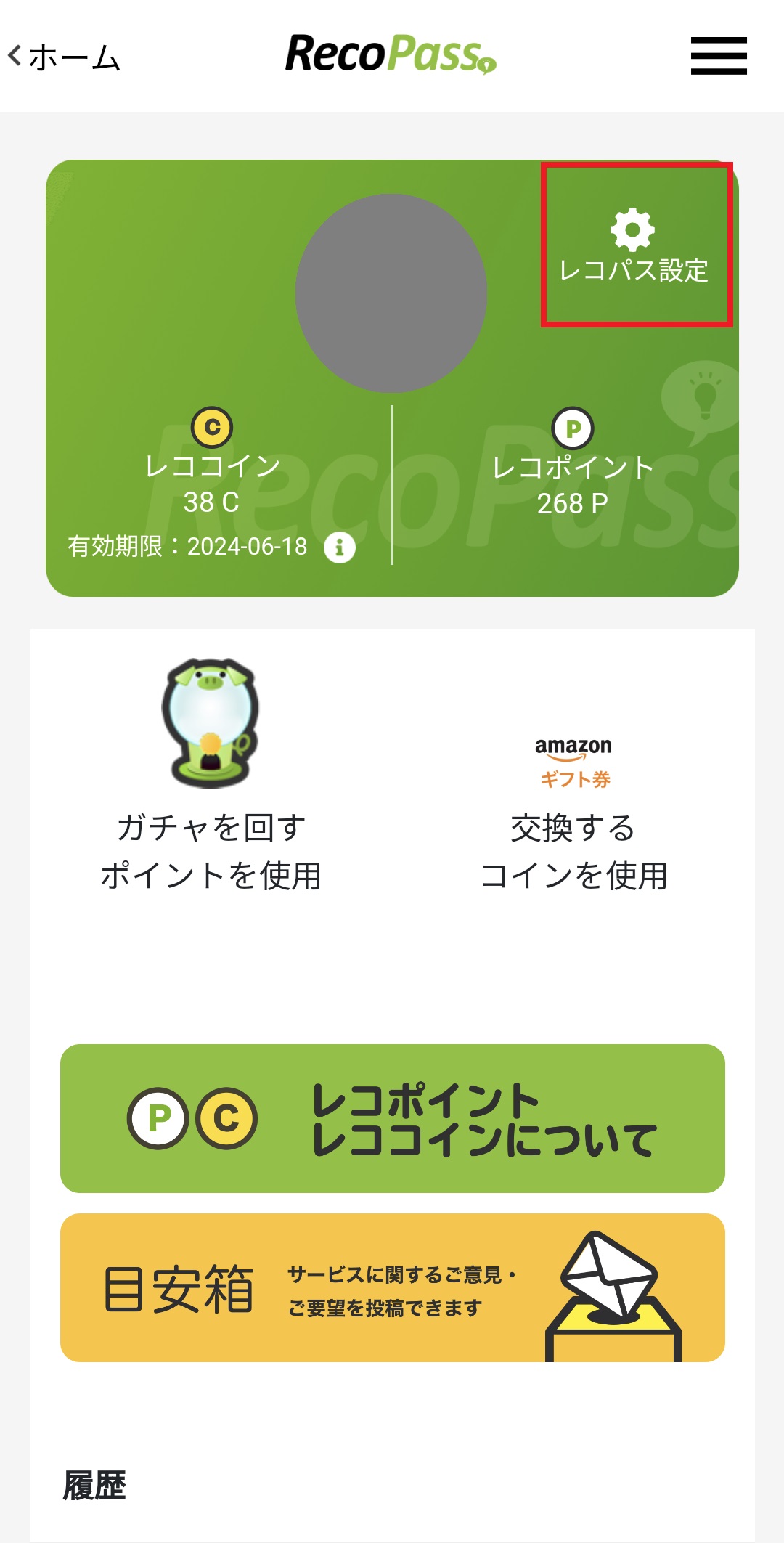This screenshot has width=784, height=1543.
Task: Exchange coins for Amazon gift card
Action: [x=573, y=813]
